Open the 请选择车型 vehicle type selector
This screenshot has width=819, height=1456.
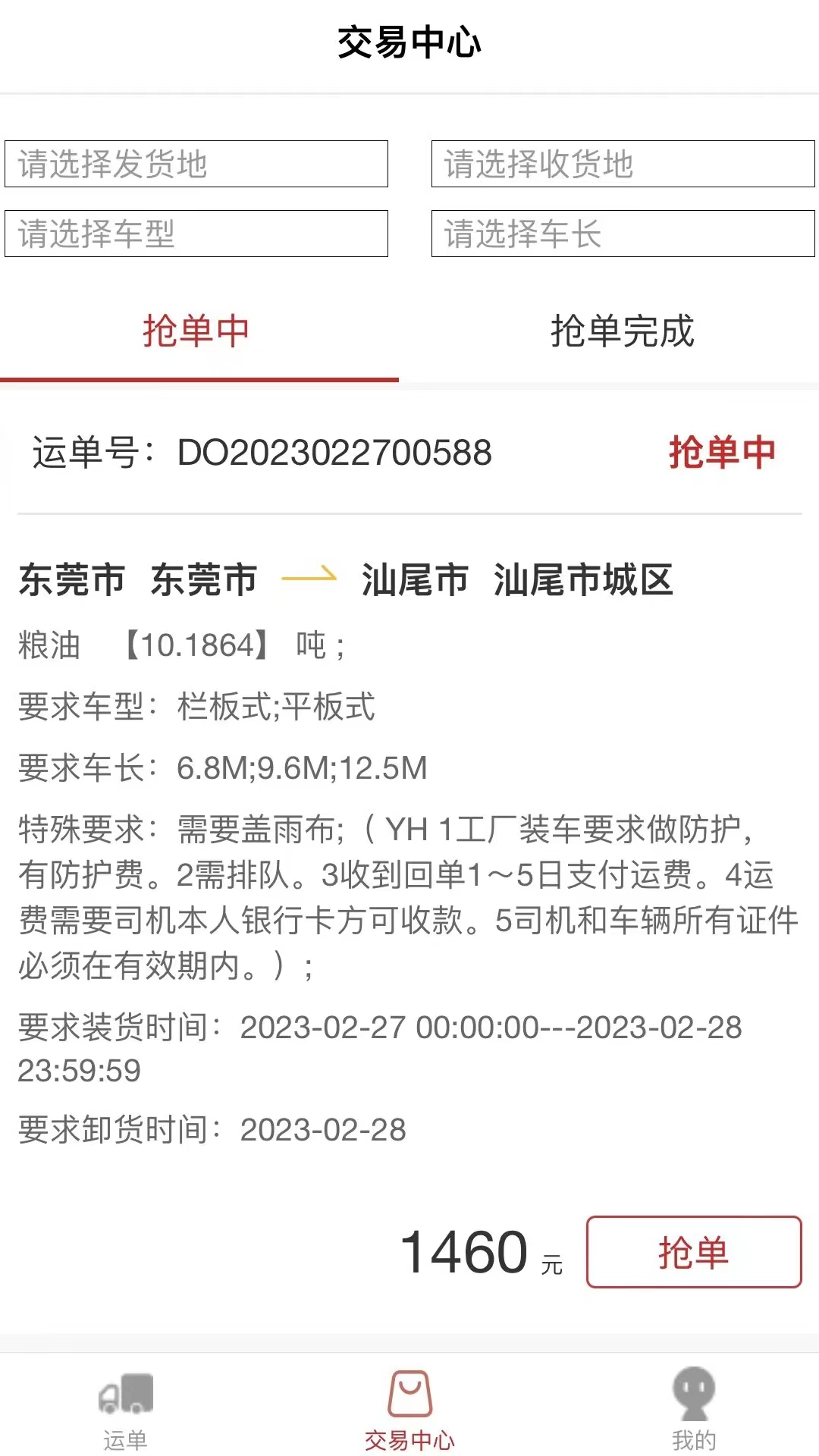point(196,235)
